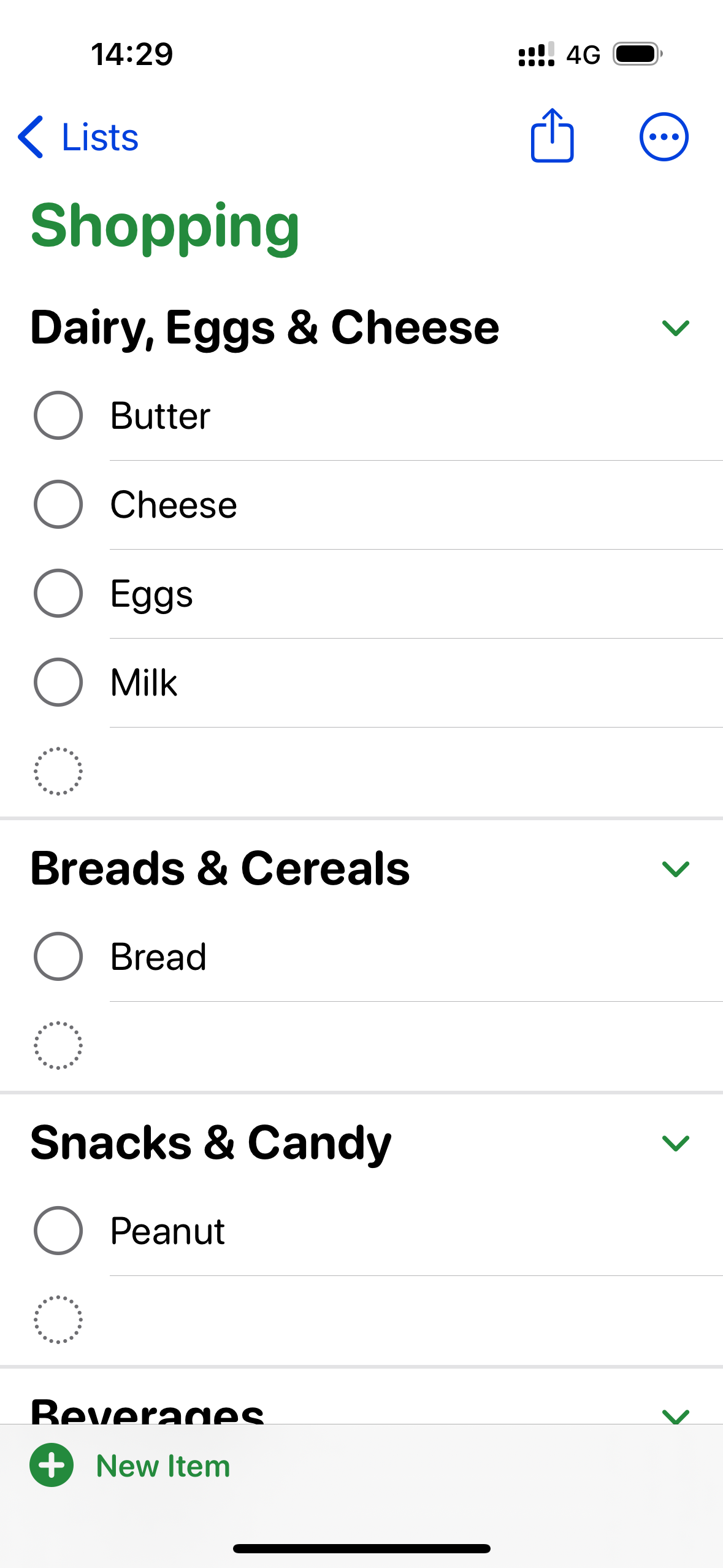This screenshot has height=1568, width=723.
Task: Complete the Milk item
Action: [58, 682]
